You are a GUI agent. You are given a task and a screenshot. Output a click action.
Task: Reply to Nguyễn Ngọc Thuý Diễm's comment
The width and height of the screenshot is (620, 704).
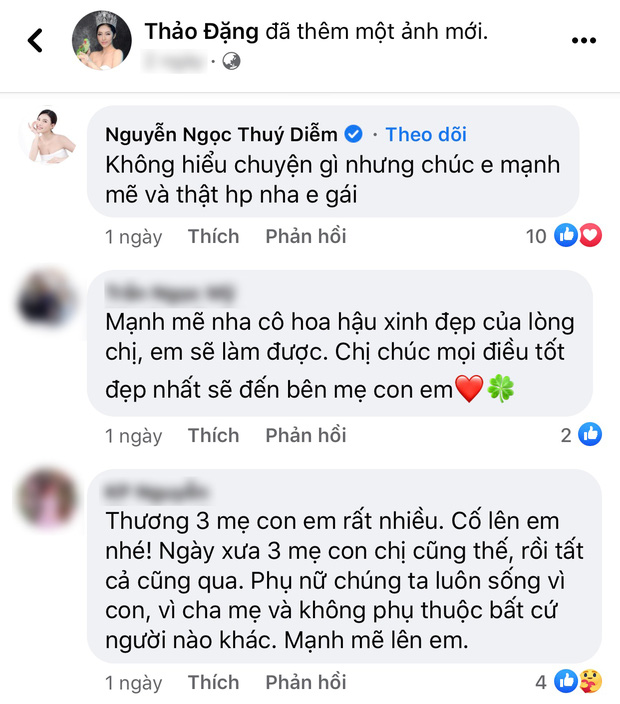pyautogui.click(x=305, y=236)
